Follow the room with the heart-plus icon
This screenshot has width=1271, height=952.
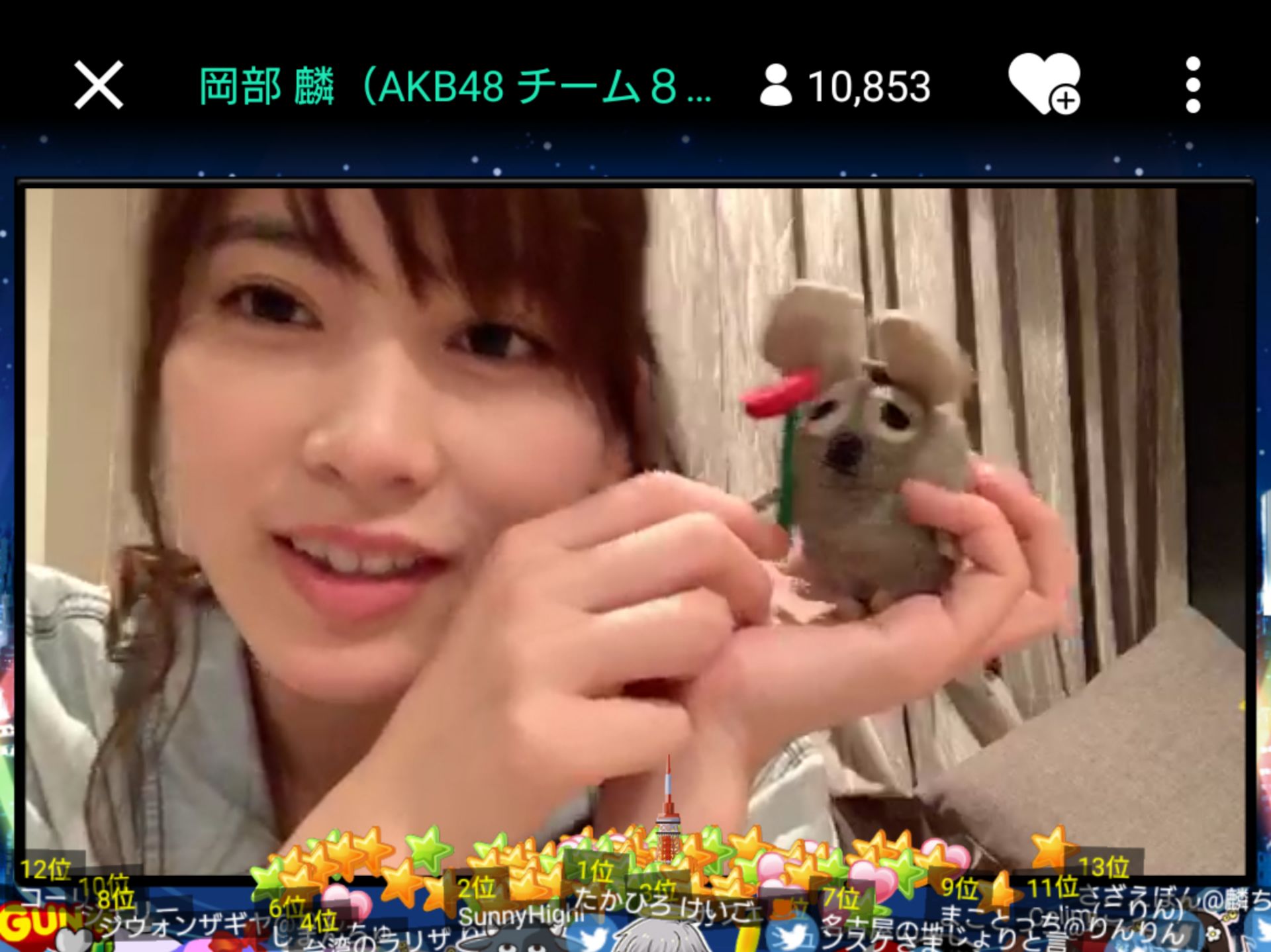[x=1043, y=84]
